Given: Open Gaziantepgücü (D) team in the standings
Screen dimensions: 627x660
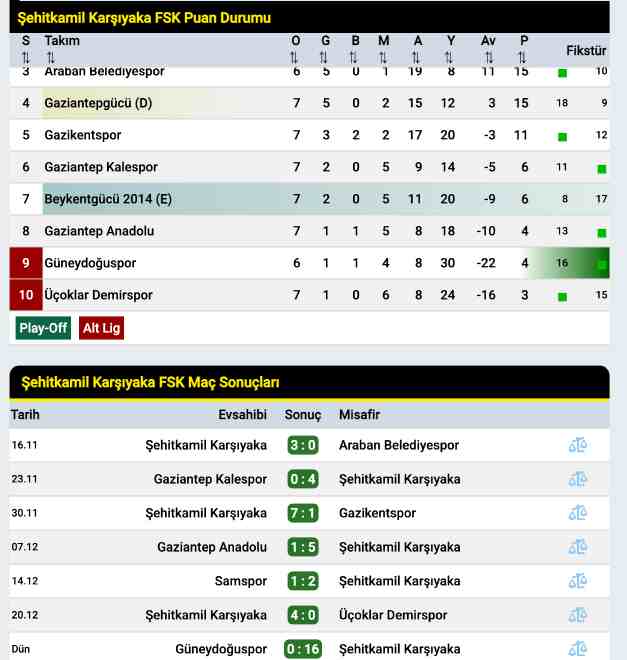Looking at the screenshot, I should tap(98, 103).
